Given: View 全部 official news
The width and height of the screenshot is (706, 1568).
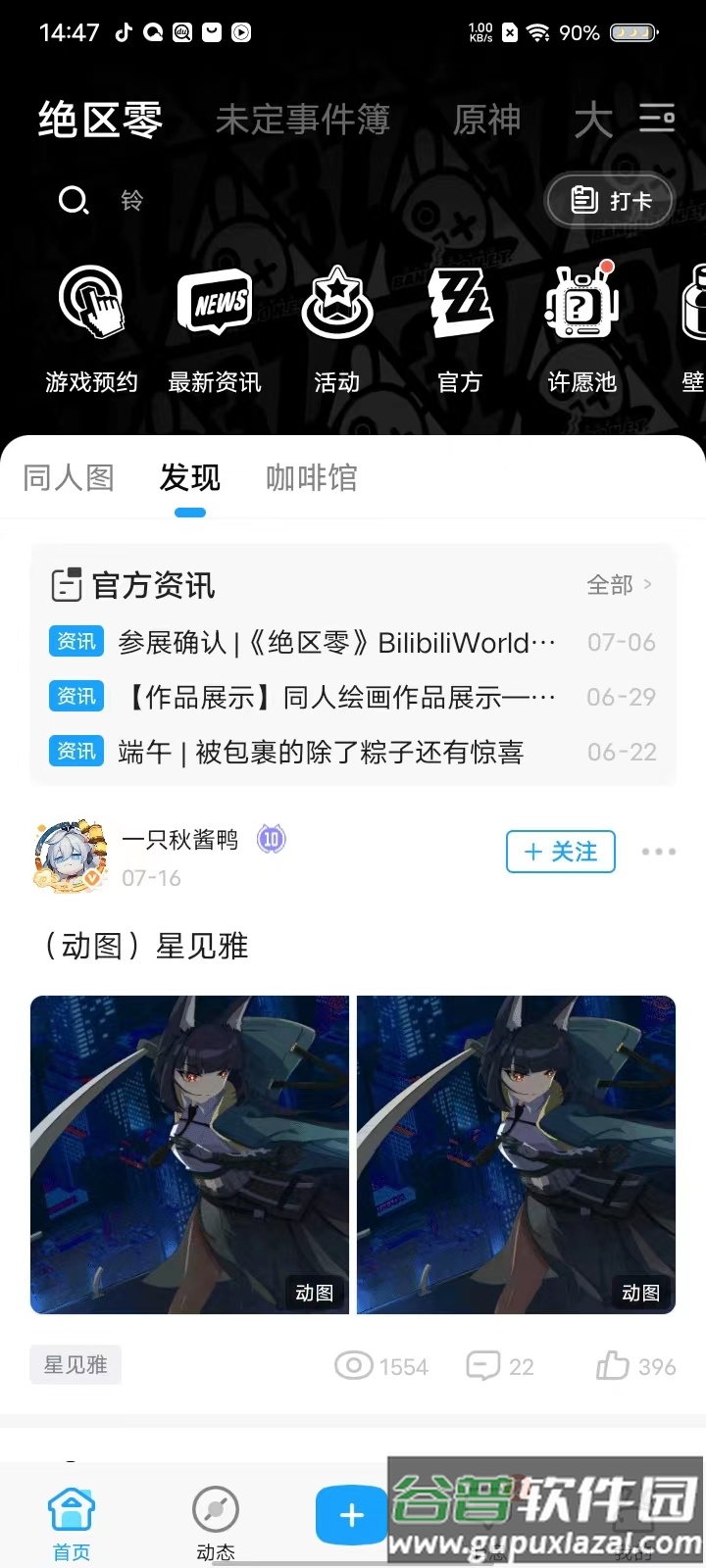Looking at the screenshot, I should (x=619, y=585).
